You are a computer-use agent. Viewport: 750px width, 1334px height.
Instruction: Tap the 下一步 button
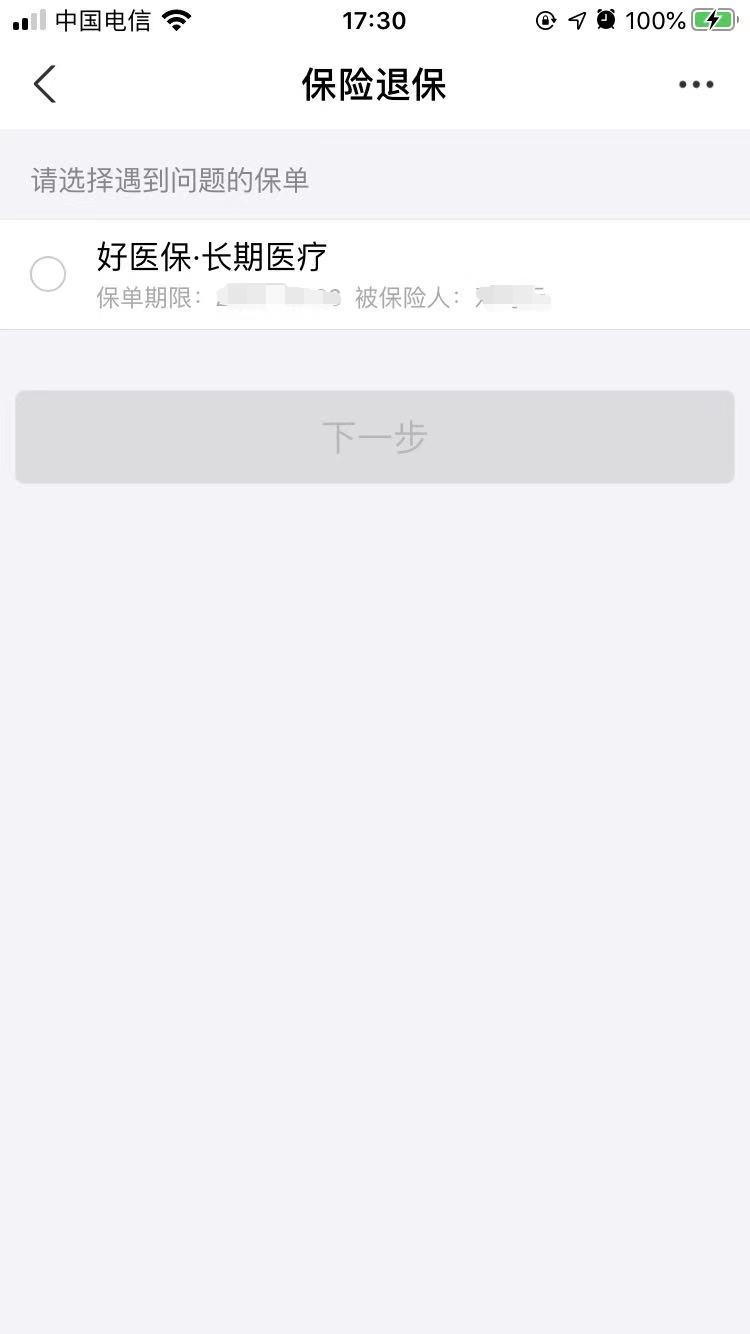coord(375,437)
